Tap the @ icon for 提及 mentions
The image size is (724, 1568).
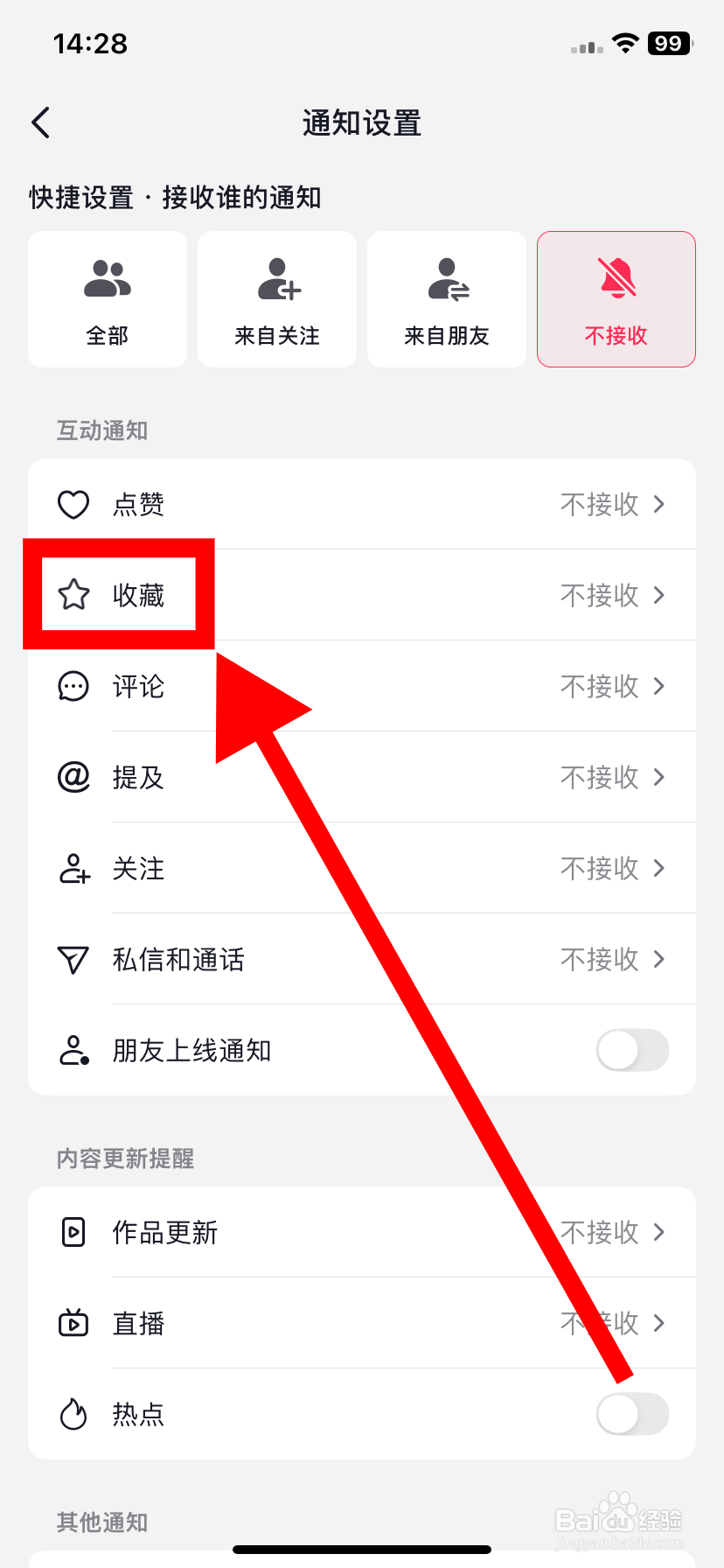[73, 777]
